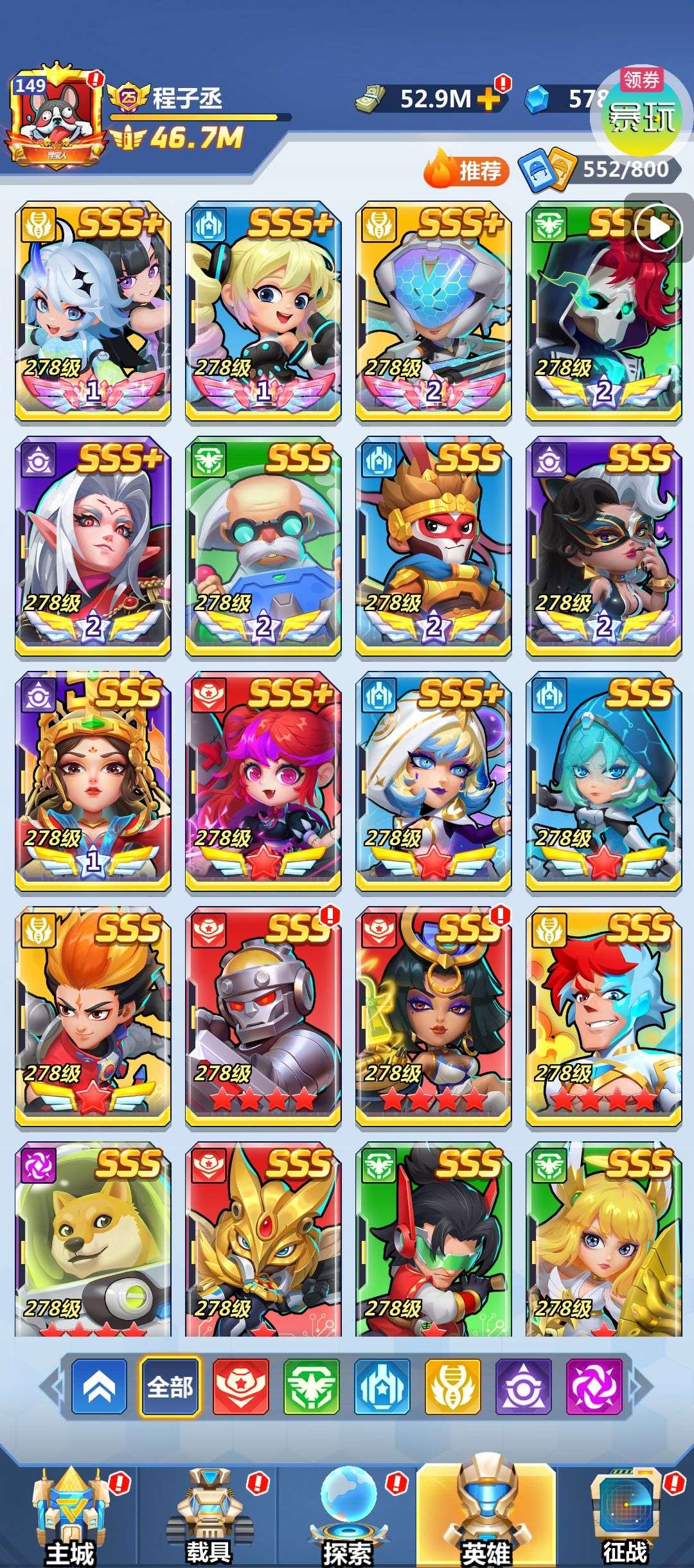Image resolution: width=694 pixels, height=1568 pixels.
Task: Select the silver robot knight hero card
Action: click(263, 1017)
